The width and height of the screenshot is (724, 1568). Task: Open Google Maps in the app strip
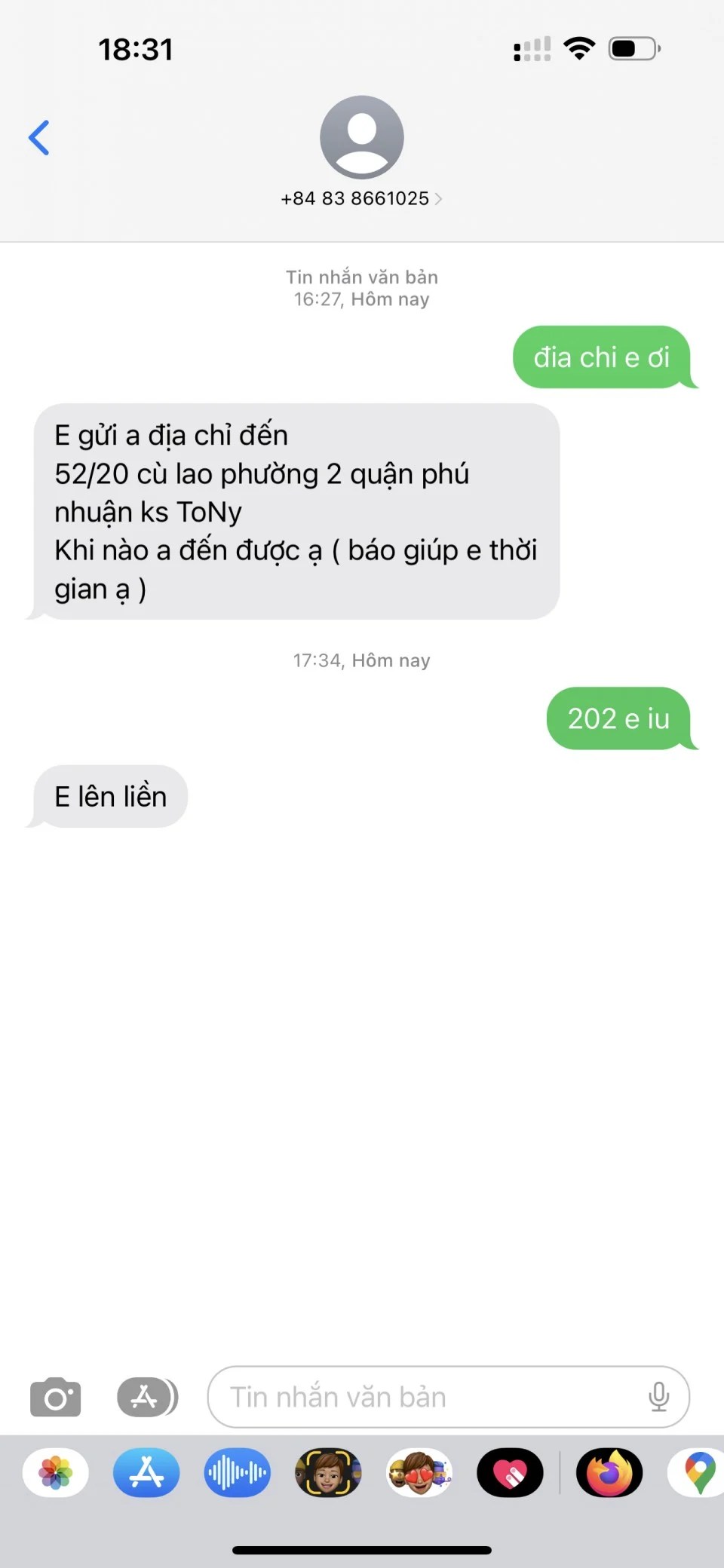[x=698, y=1472]
